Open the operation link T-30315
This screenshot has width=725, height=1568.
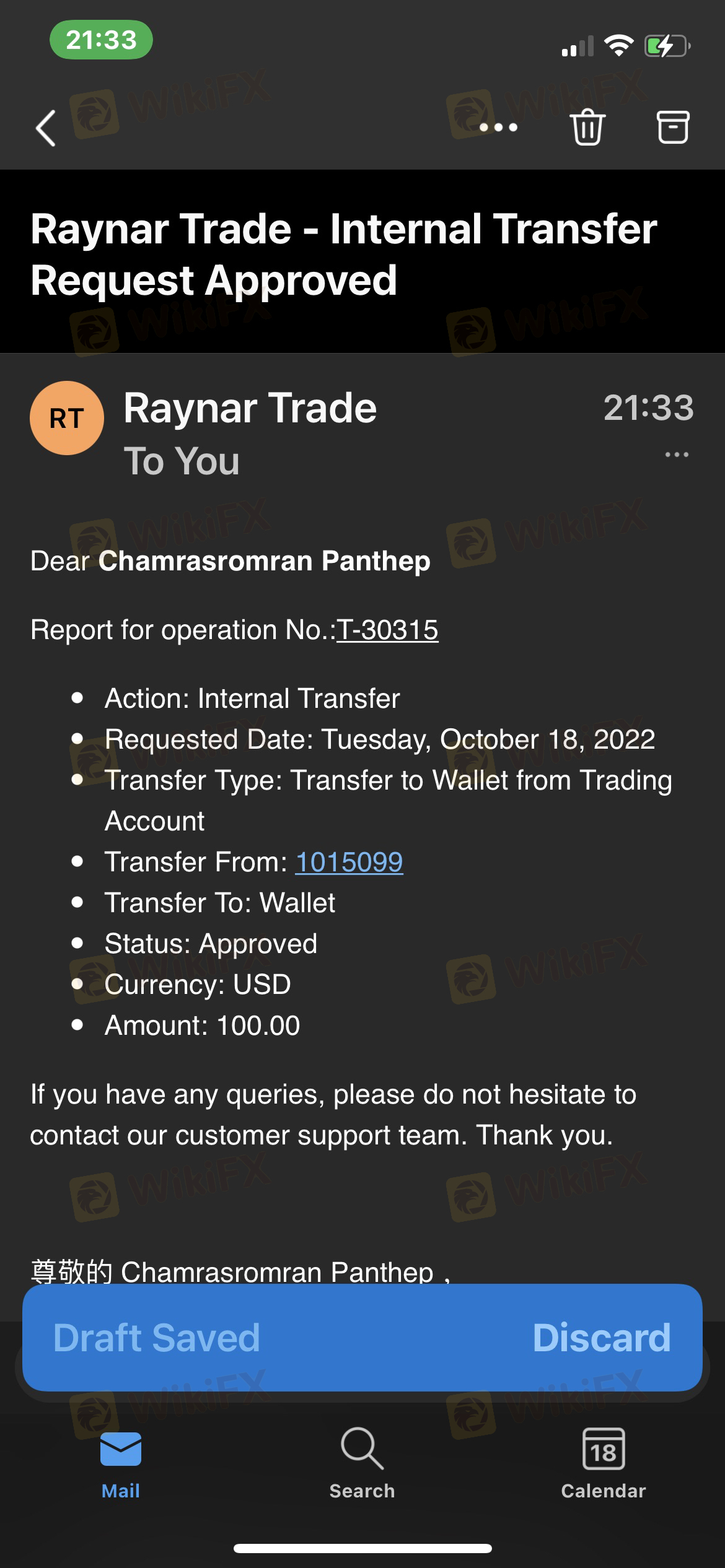tap(387, 630)
